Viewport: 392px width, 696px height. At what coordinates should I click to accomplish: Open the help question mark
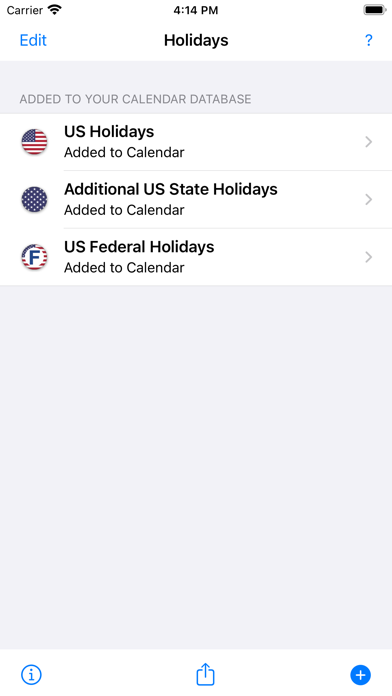coord(368,40)
